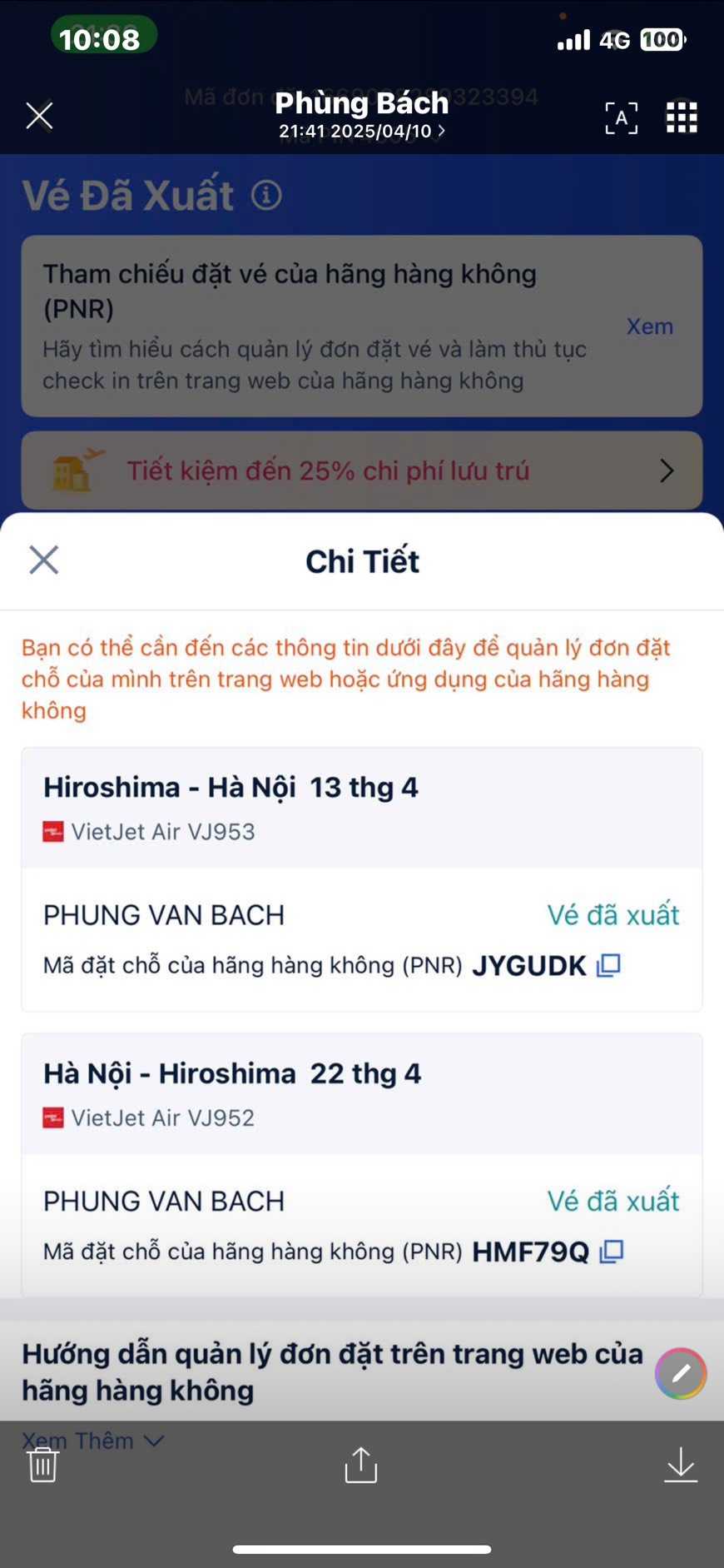Delete this image with the trash icon
This screenshot has height=1568, width=724.
(42, 1465)
